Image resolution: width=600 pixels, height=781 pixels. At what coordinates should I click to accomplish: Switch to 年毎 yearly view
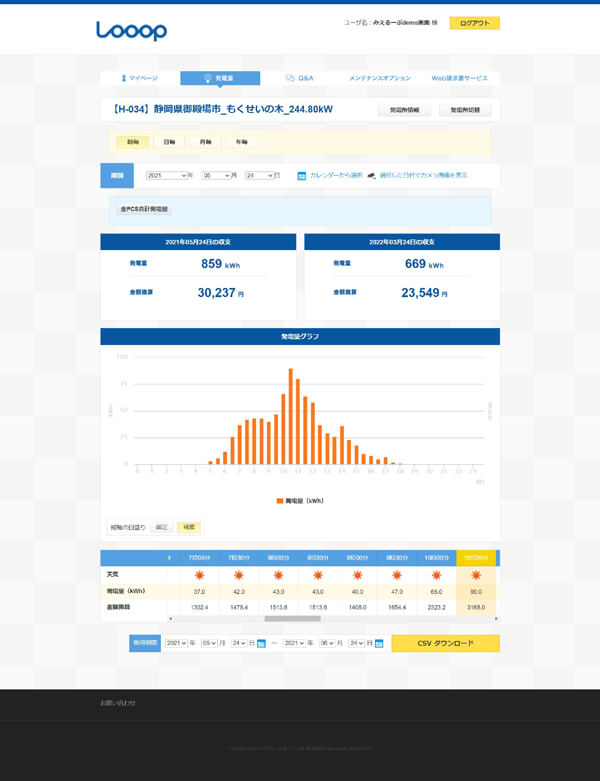point(241,142)
